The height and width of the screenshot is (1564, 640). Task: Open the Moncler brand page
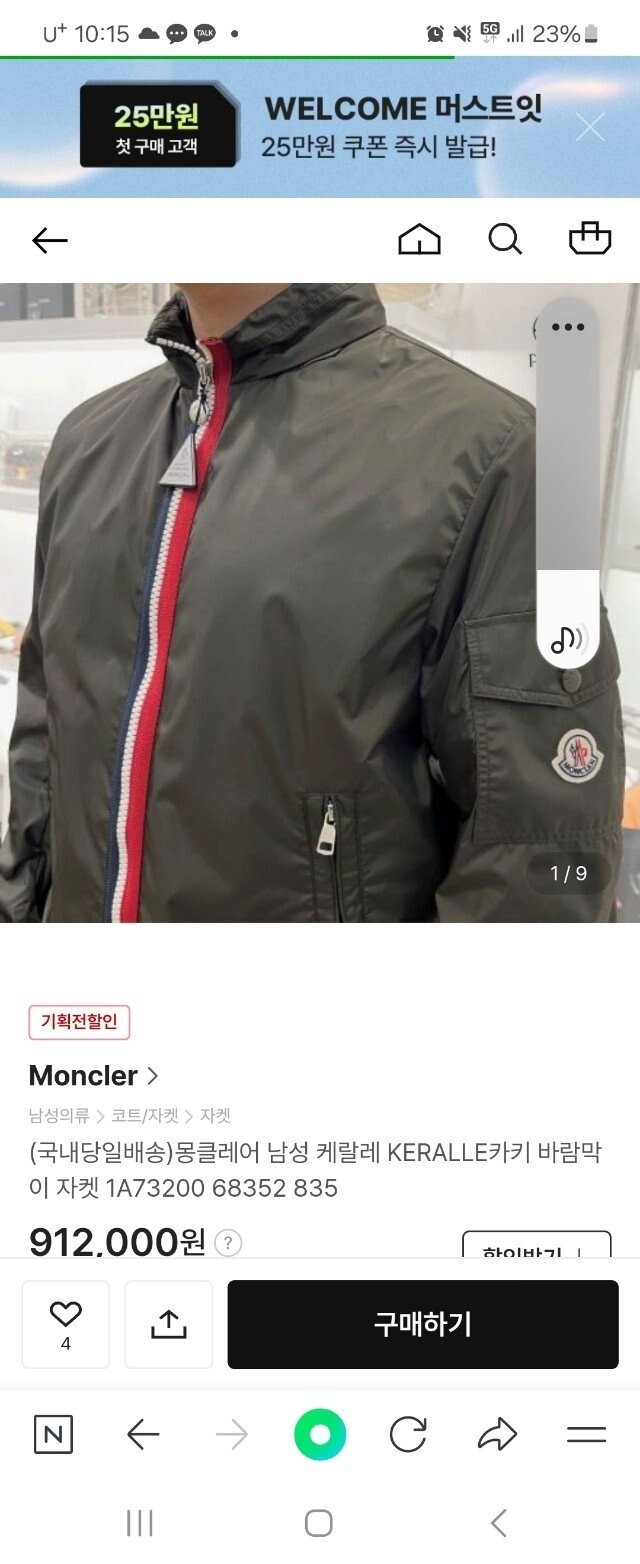[x=93, y=1076]
